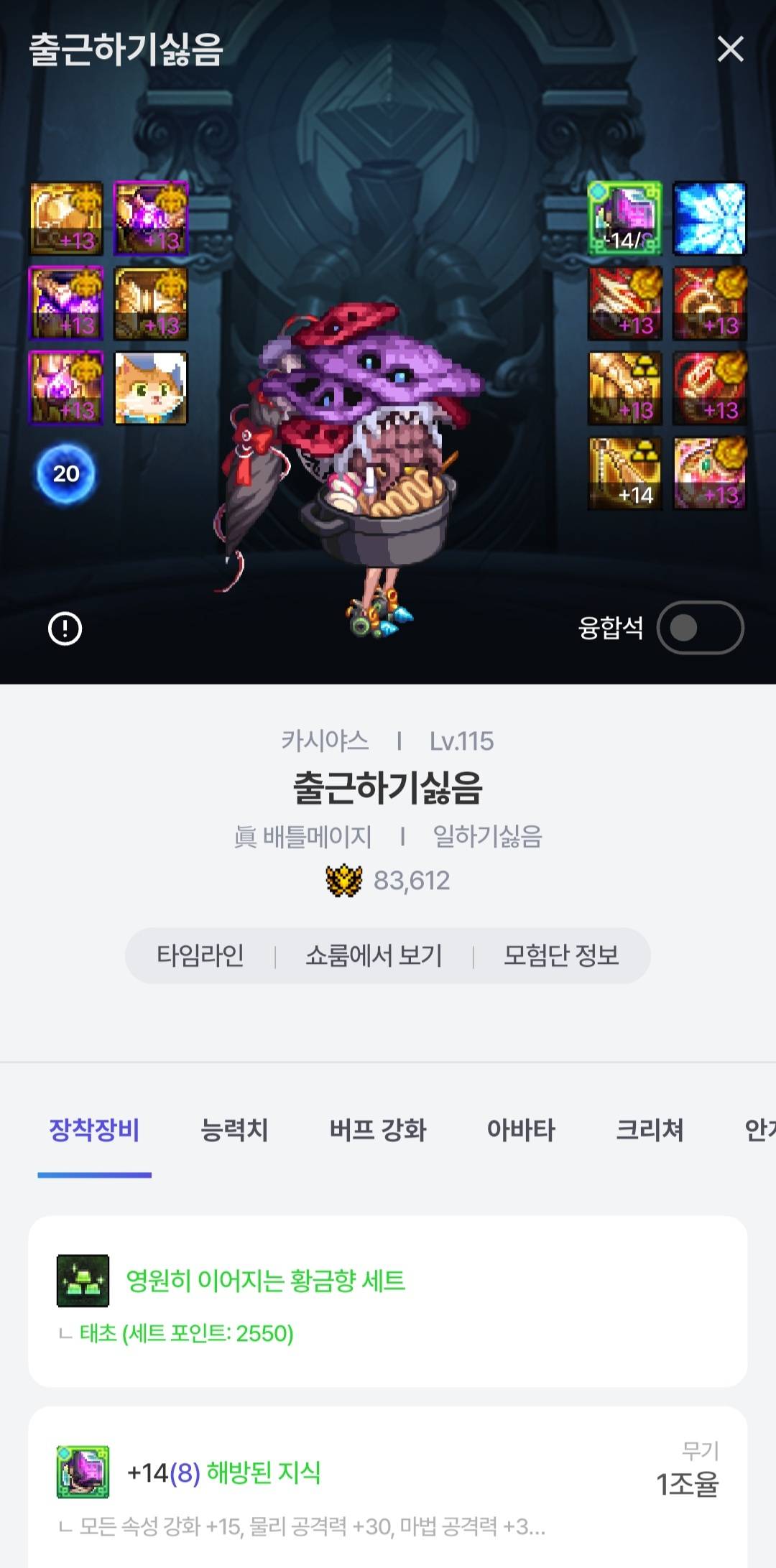Toggle the 융합석 switch

click(x=700, y=628)
